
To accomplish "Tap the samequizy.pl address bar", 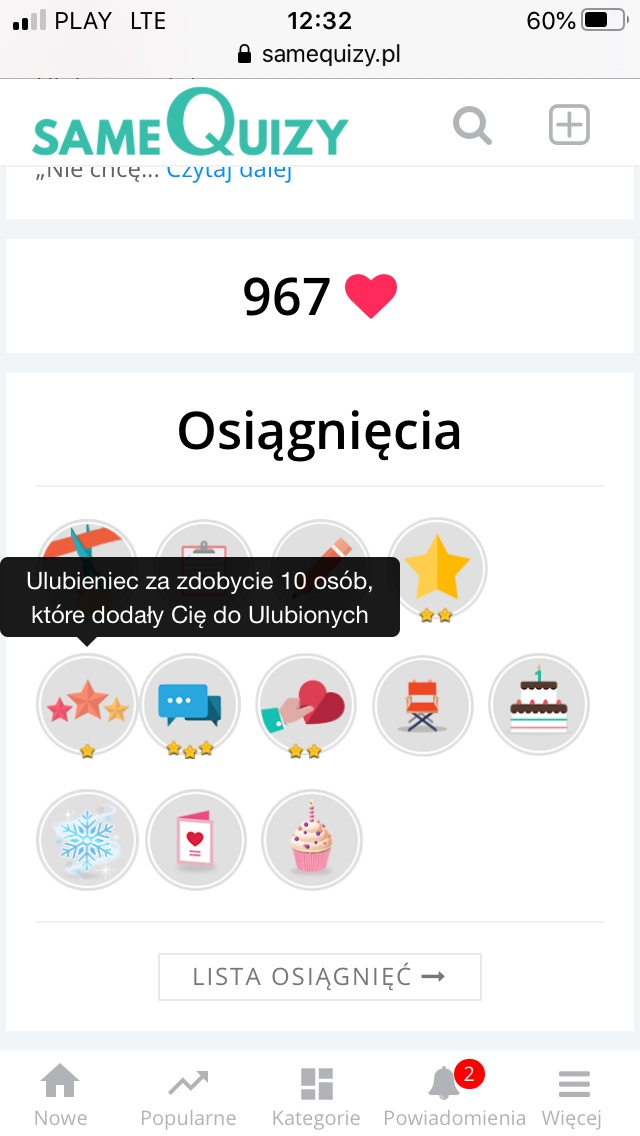I will (320, 54).
